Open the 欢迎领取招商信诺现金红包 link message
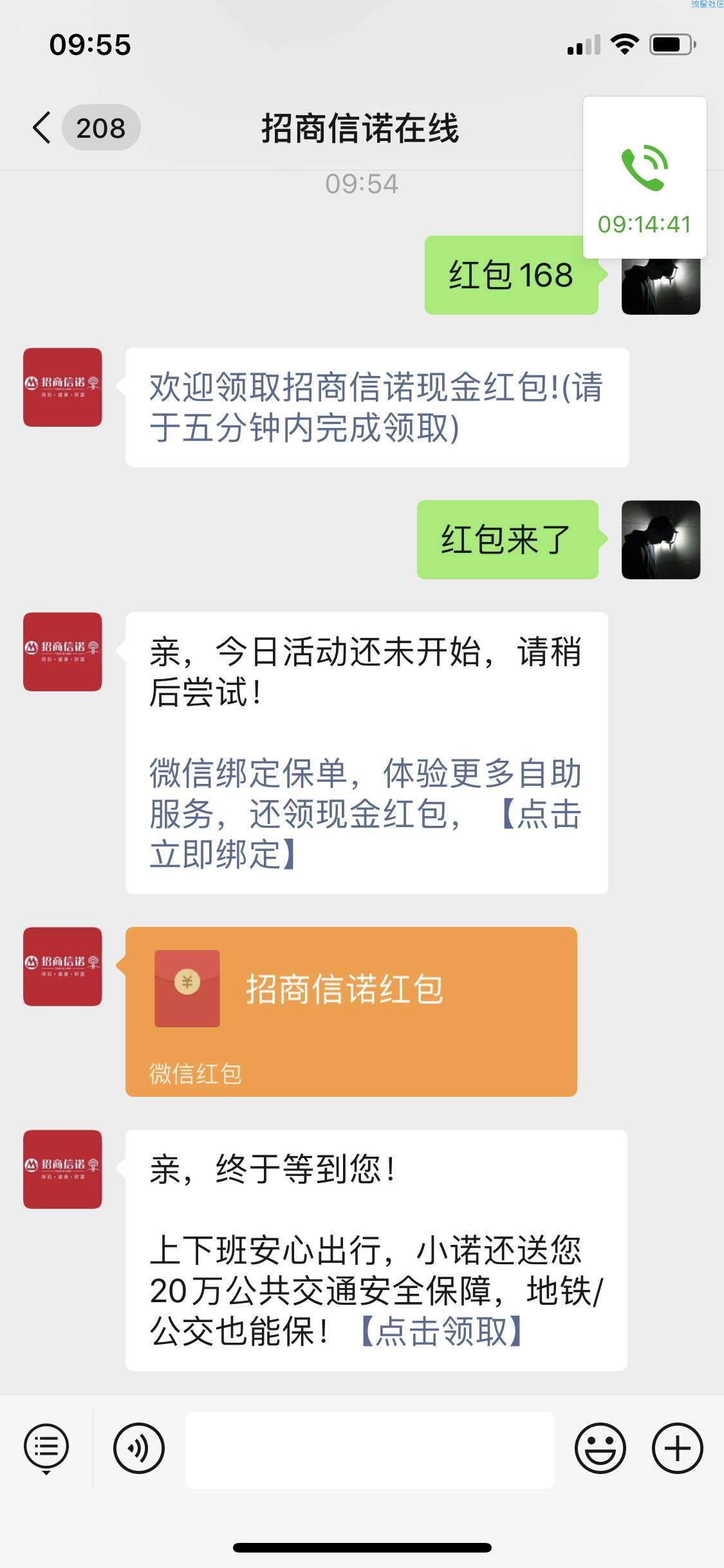Image resolution: width=724 pixels, height=1568 pixels. point(376,407)
